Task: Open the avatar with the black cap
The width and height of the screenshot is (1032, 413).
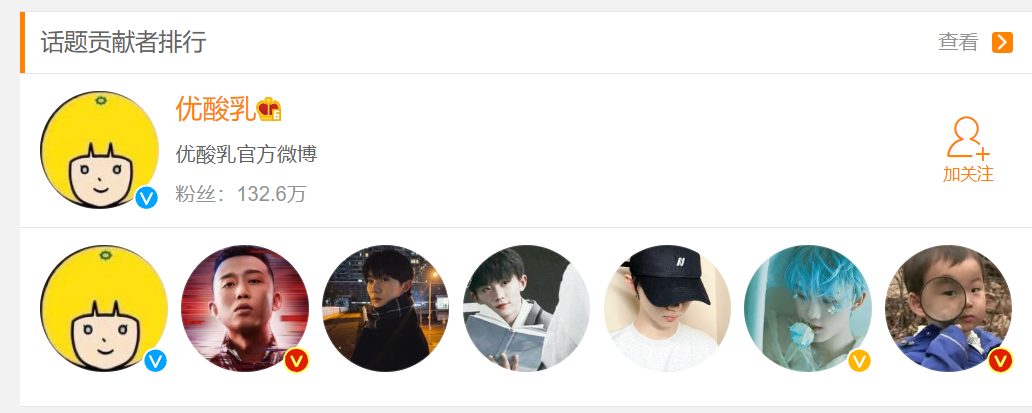Action: [667, 309]
